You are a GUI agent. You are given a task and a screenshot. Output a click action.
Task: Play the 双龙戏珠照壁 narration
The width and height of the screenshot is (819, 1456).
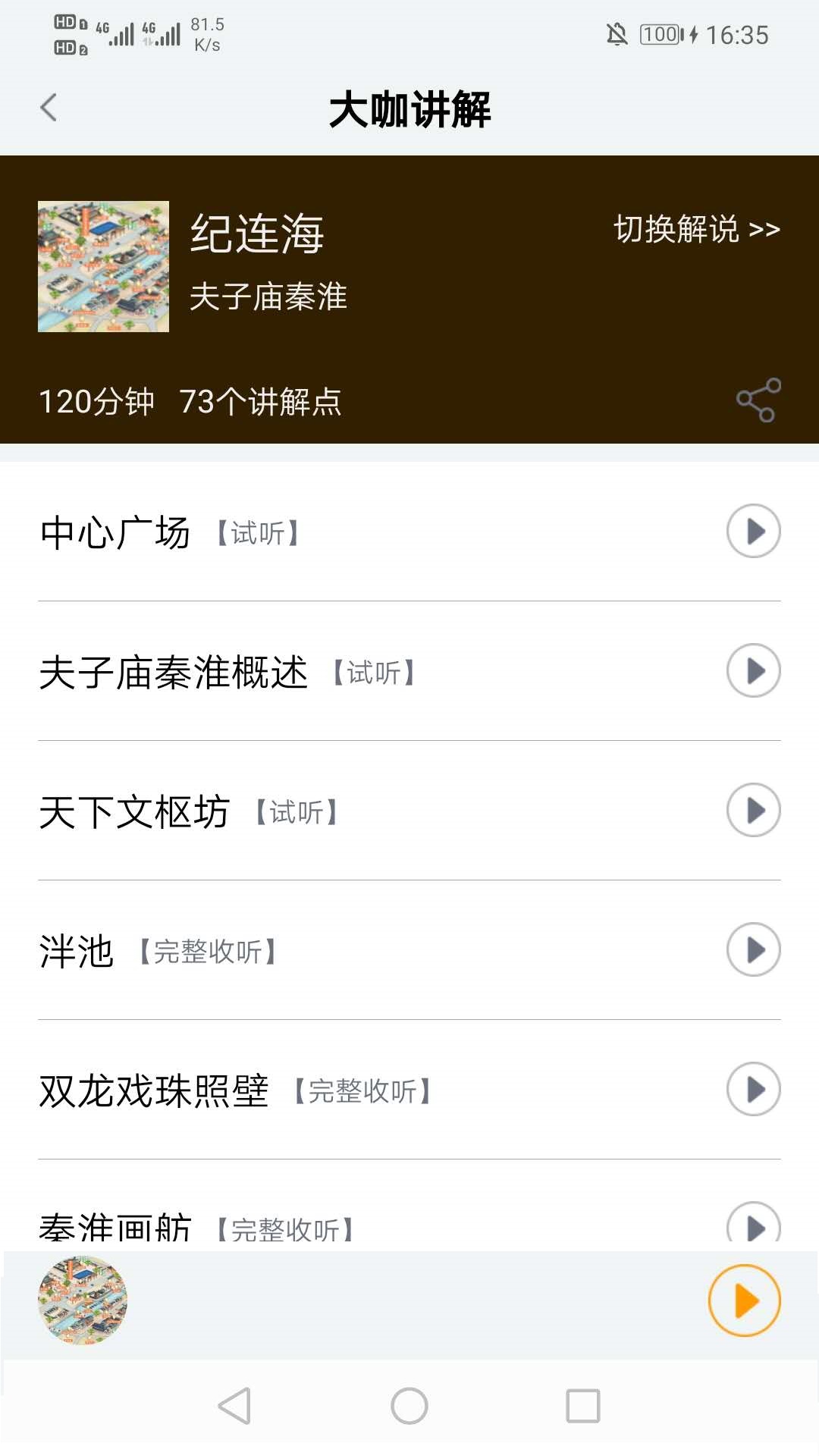click(x=754, y=1089)
